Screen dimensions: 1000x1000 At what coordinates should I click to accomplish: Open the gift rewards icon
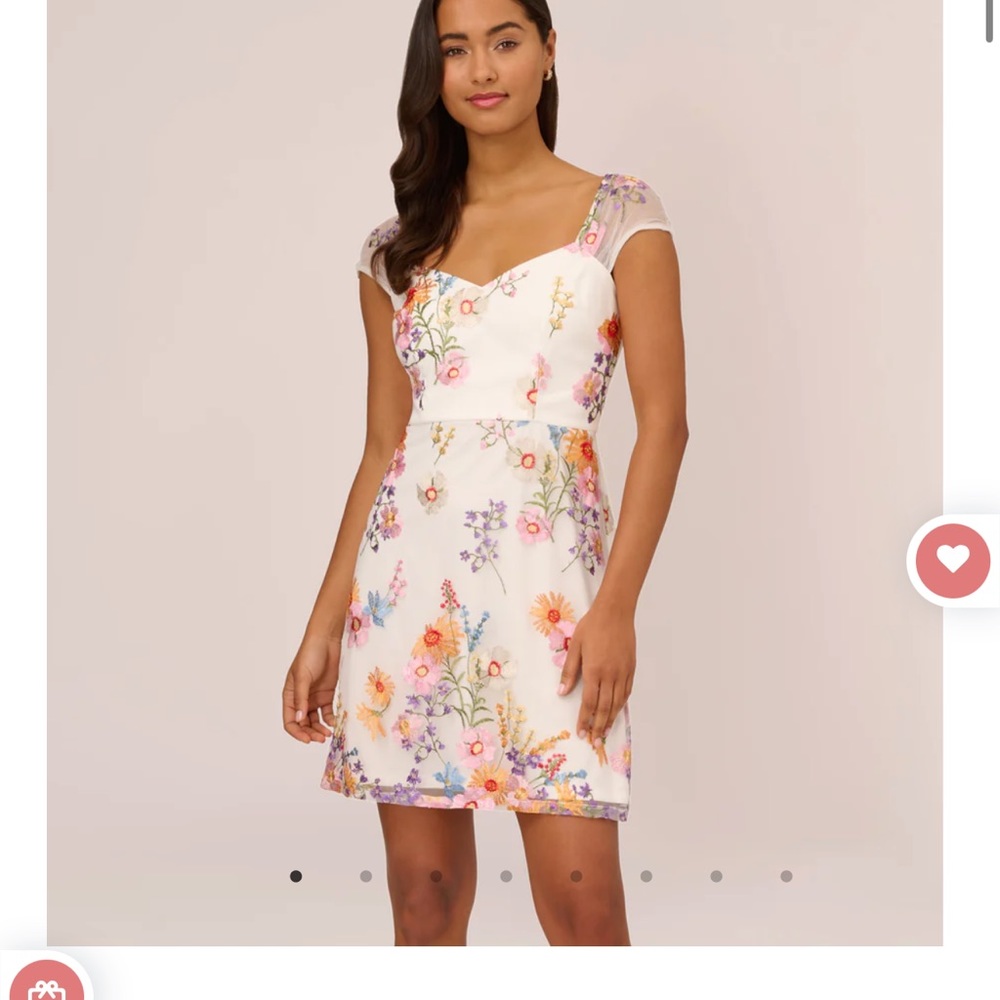(45, 984)
